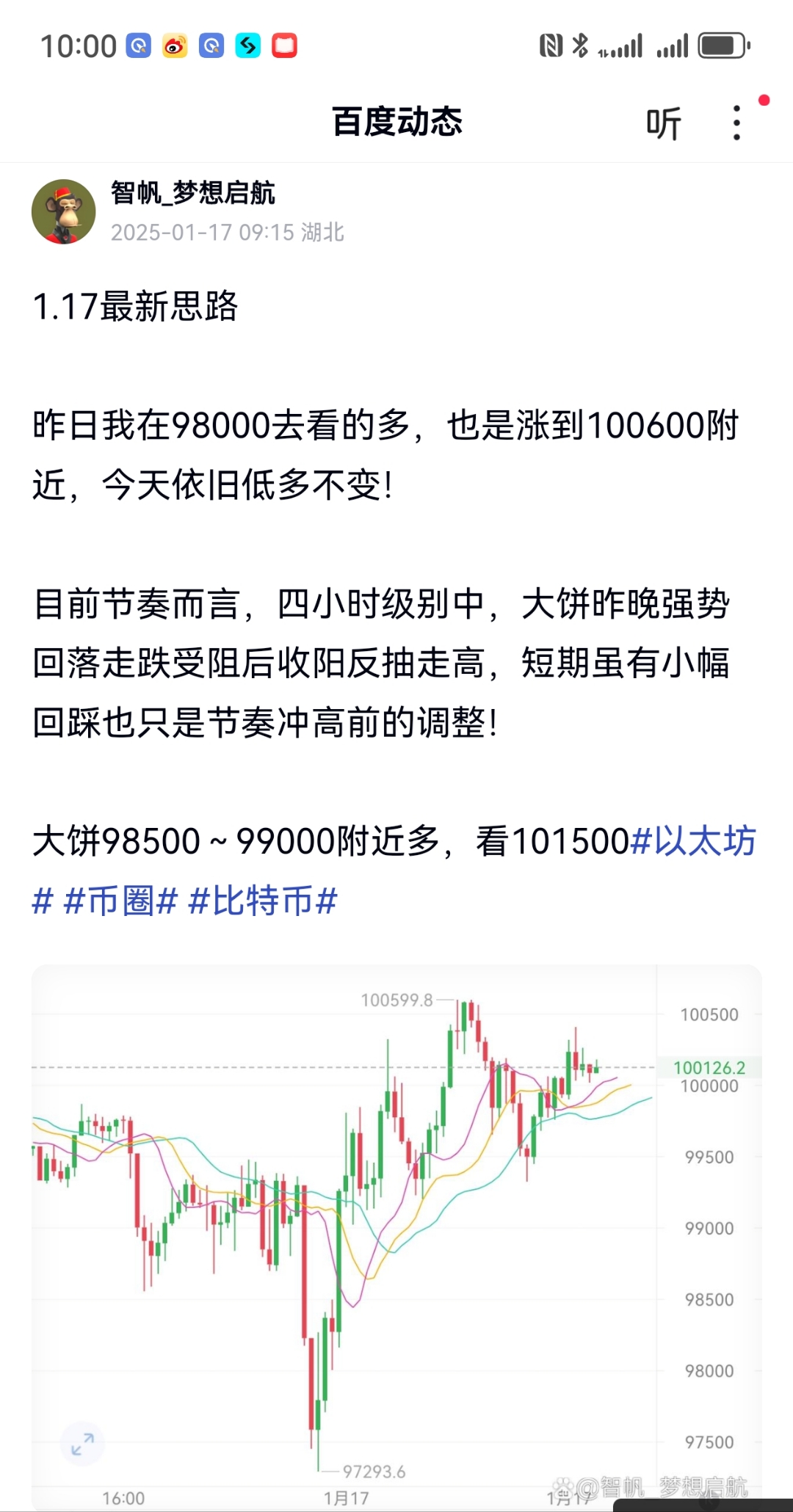This screenshot has width=793, height=1512.
Task: Tap the NFC icon in the status bar
Action: tap(553, 45)
